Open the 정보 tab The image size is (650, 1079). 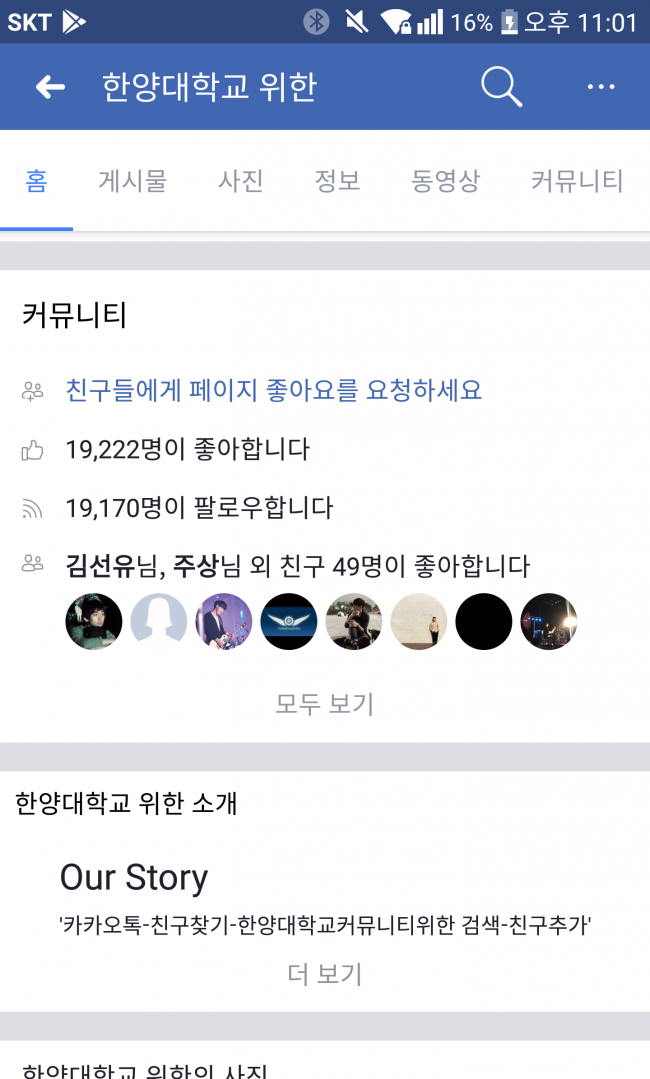coord(338,181)
